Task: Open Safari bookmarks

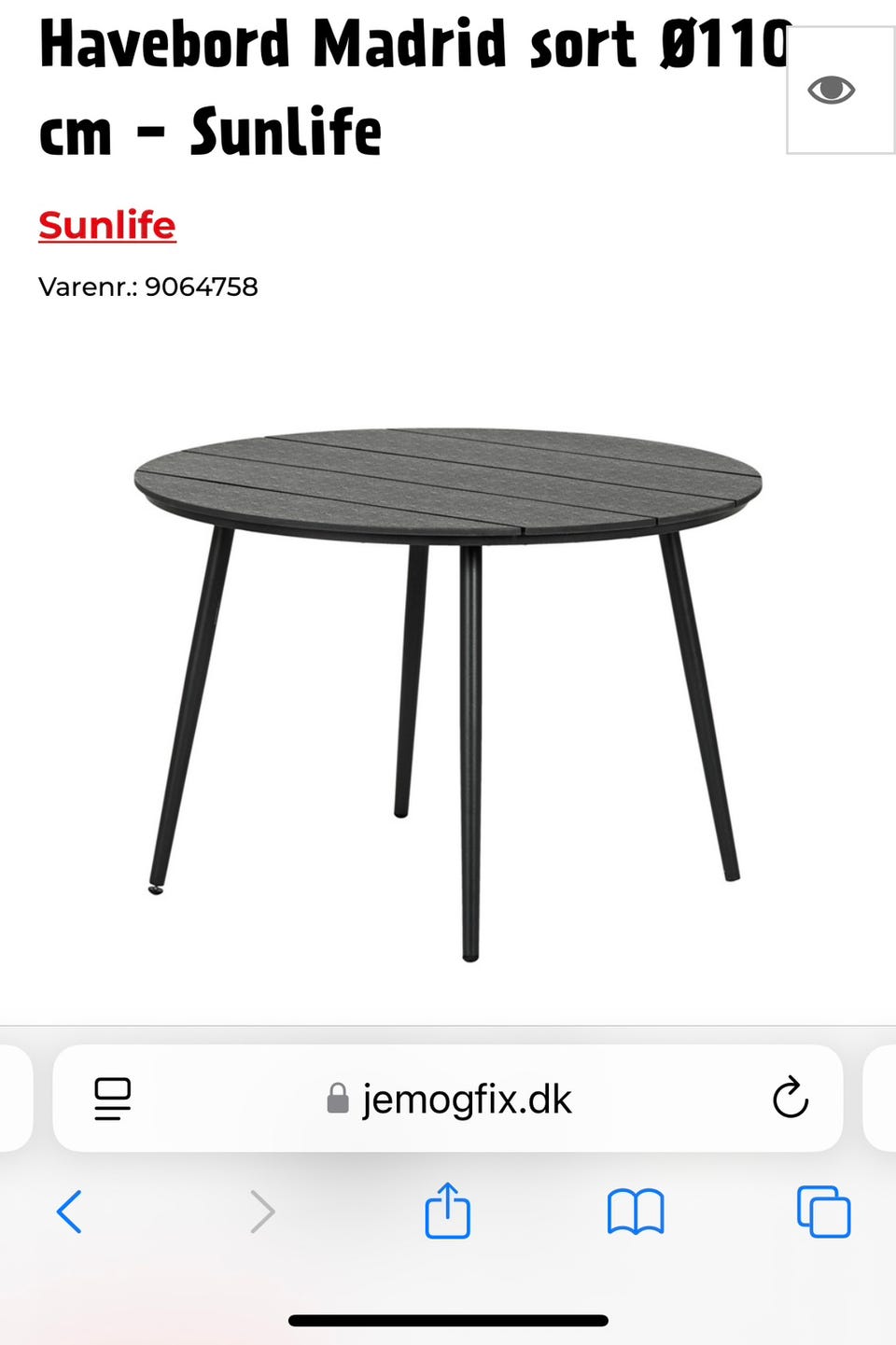Action: (635, 1212)
